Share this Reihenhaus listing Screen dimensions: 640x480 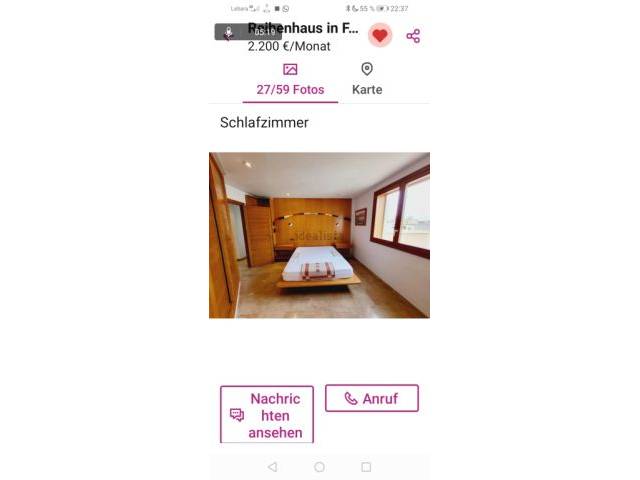413,36
